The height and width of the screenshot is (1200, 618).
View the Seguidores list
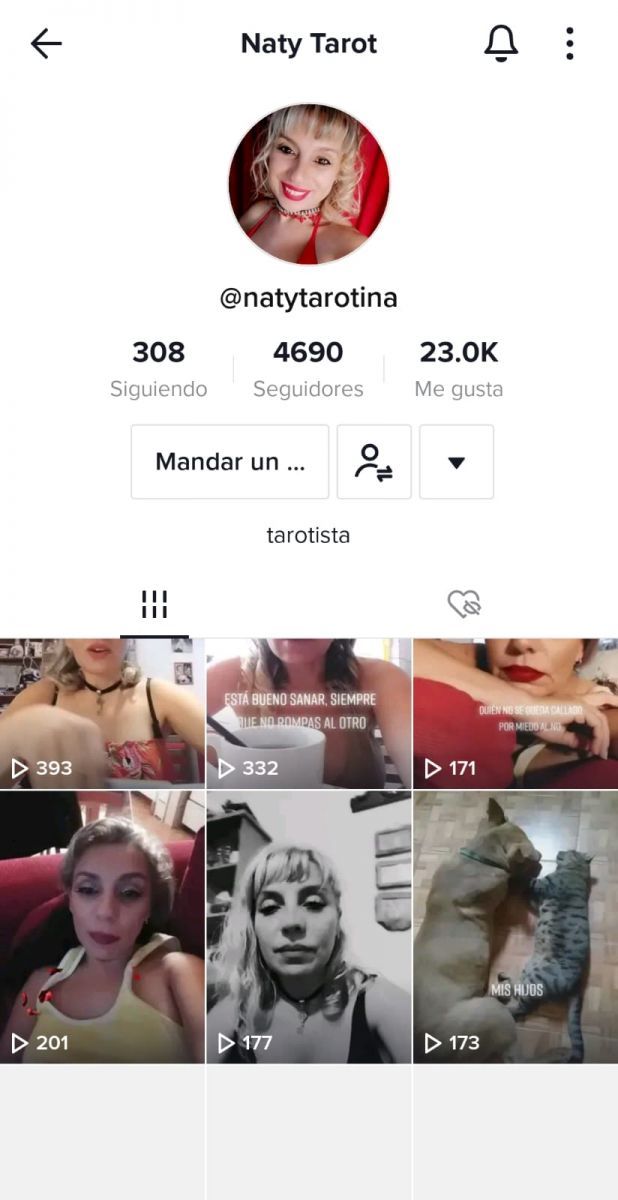tap(308, 368)
